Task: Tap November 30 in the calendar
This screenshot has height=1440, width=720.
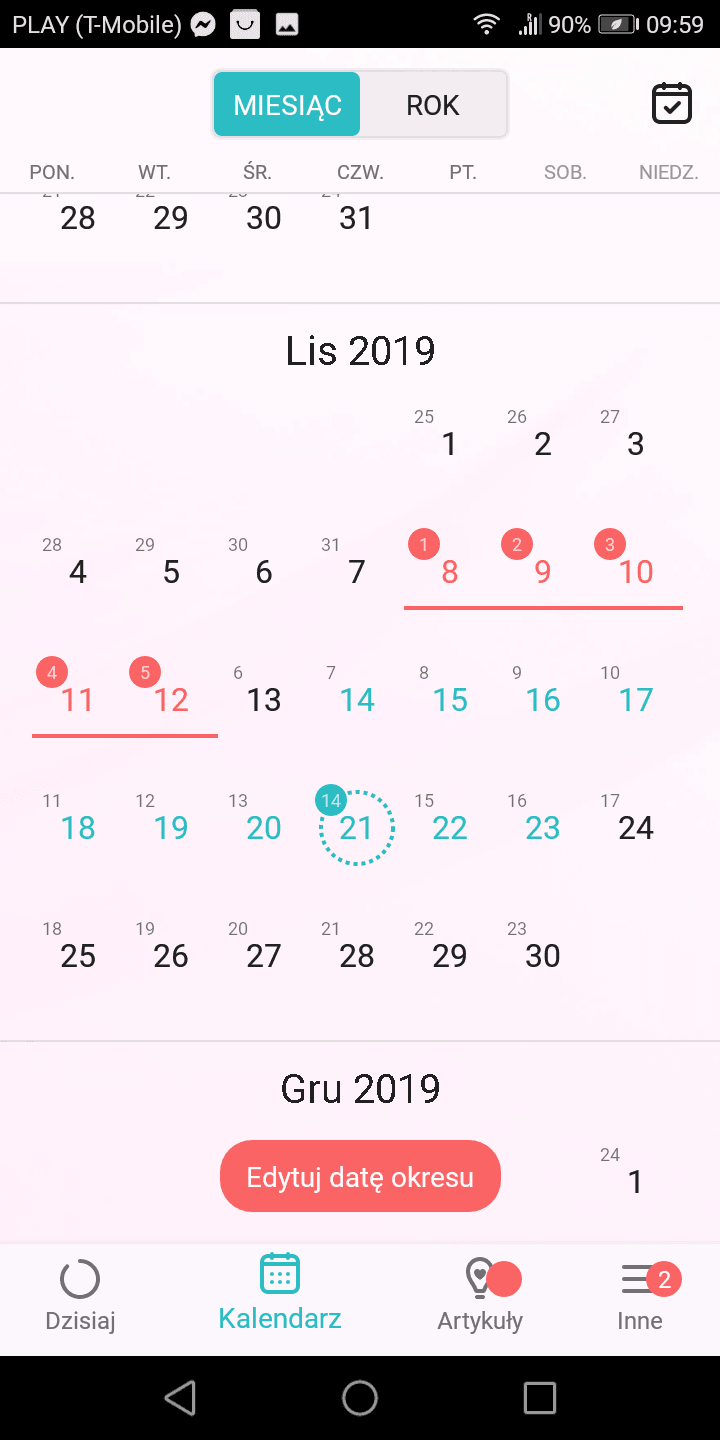Action: (543, 956)
